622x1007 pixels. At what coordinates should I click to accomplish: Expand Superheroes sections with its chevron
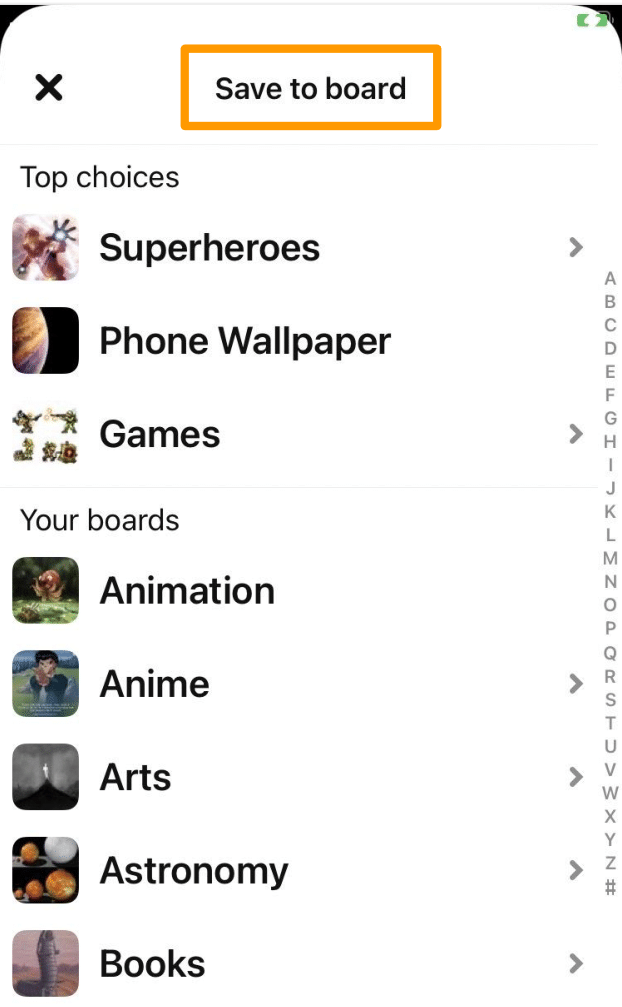(575, 247)
